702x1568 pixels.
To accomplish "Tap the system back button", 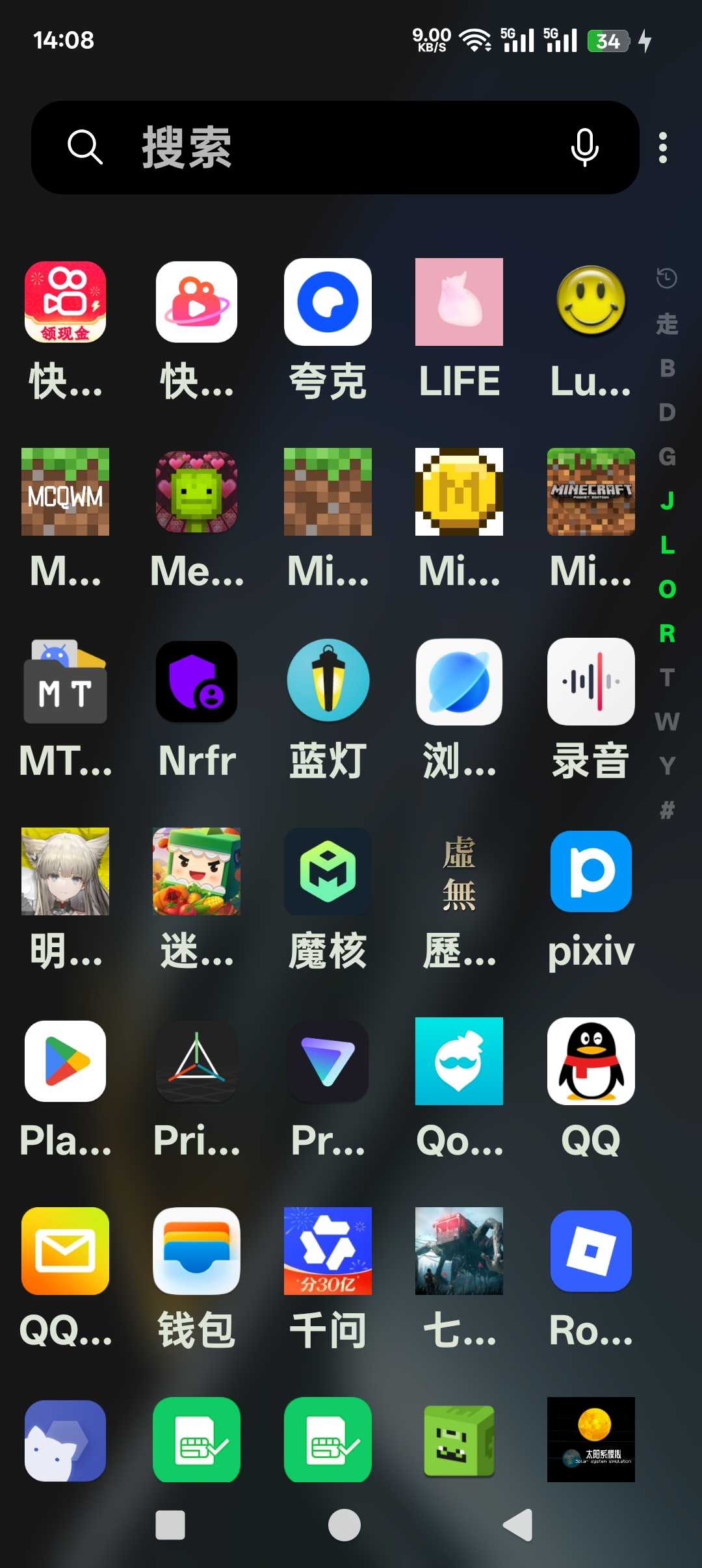I will (x=519, y=1524).
